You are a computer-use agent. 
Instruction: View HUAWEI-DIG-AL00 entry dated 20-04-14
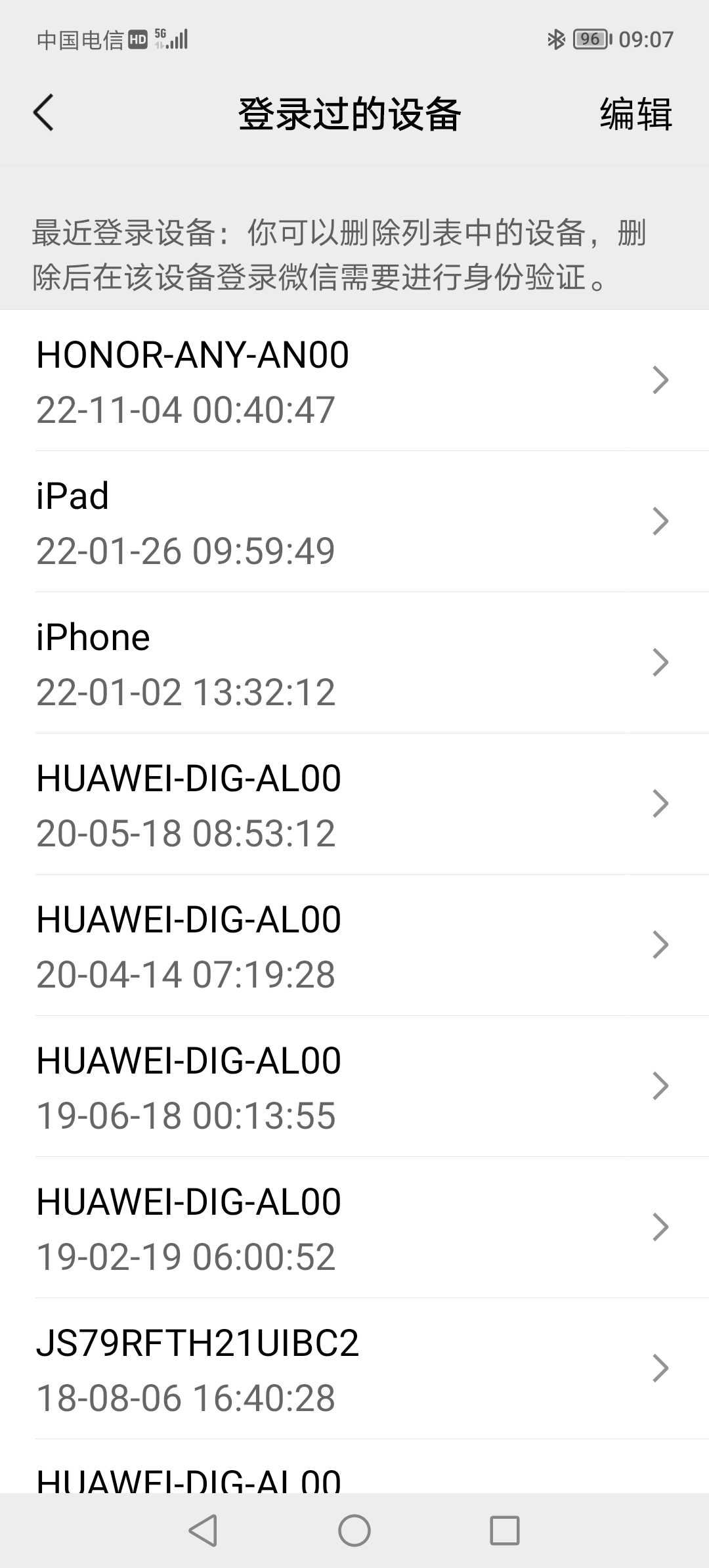(354, 946)
